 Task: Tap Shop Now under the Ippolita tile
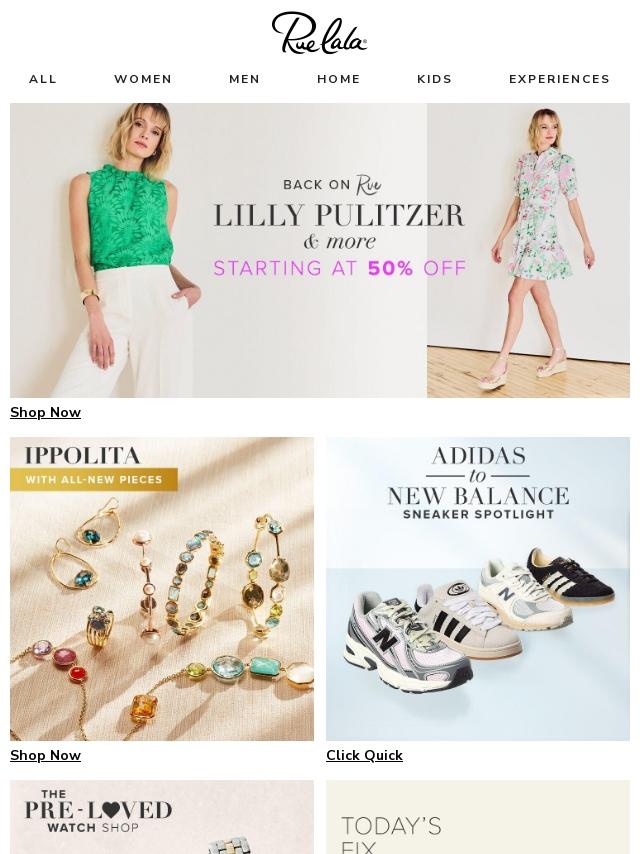45,756
